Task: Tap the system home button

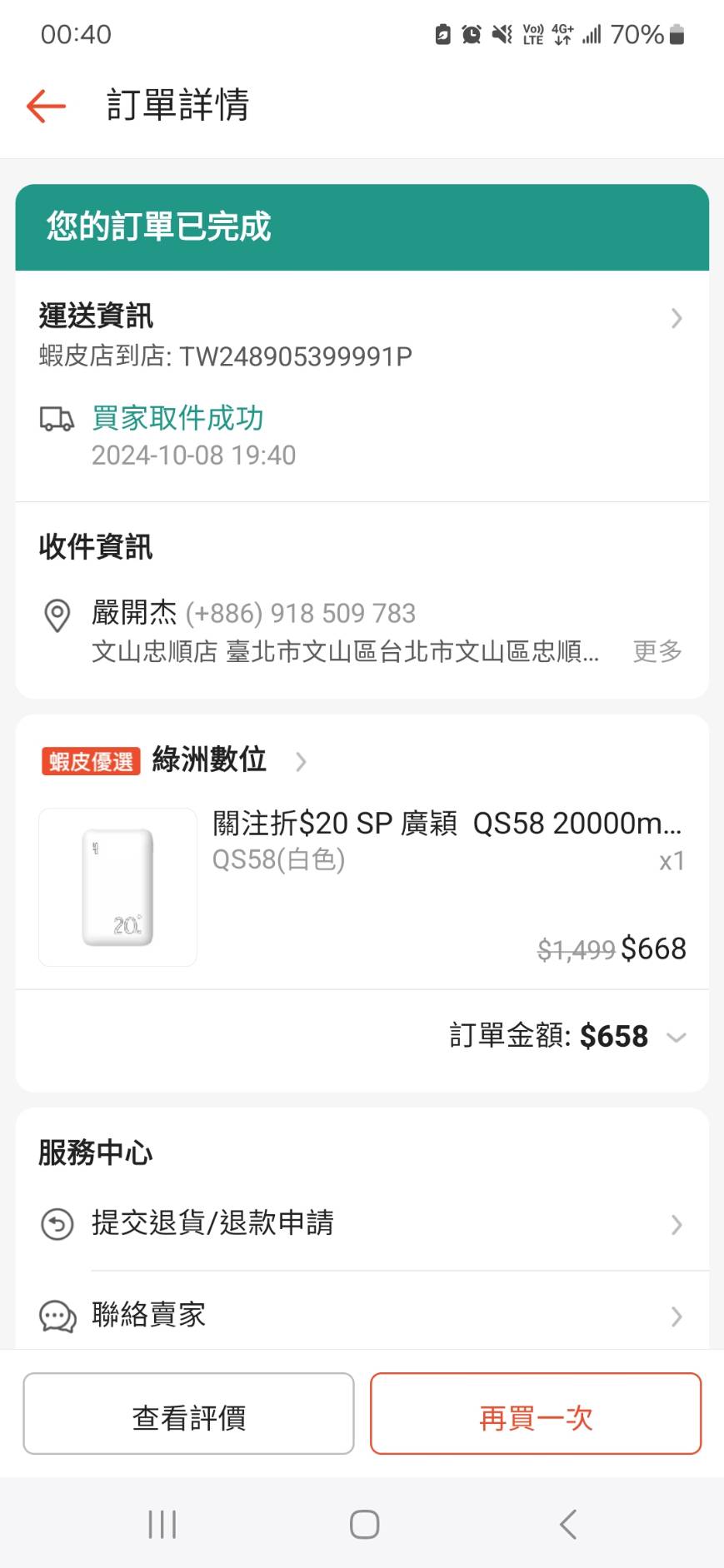Action: [364, 1525]
